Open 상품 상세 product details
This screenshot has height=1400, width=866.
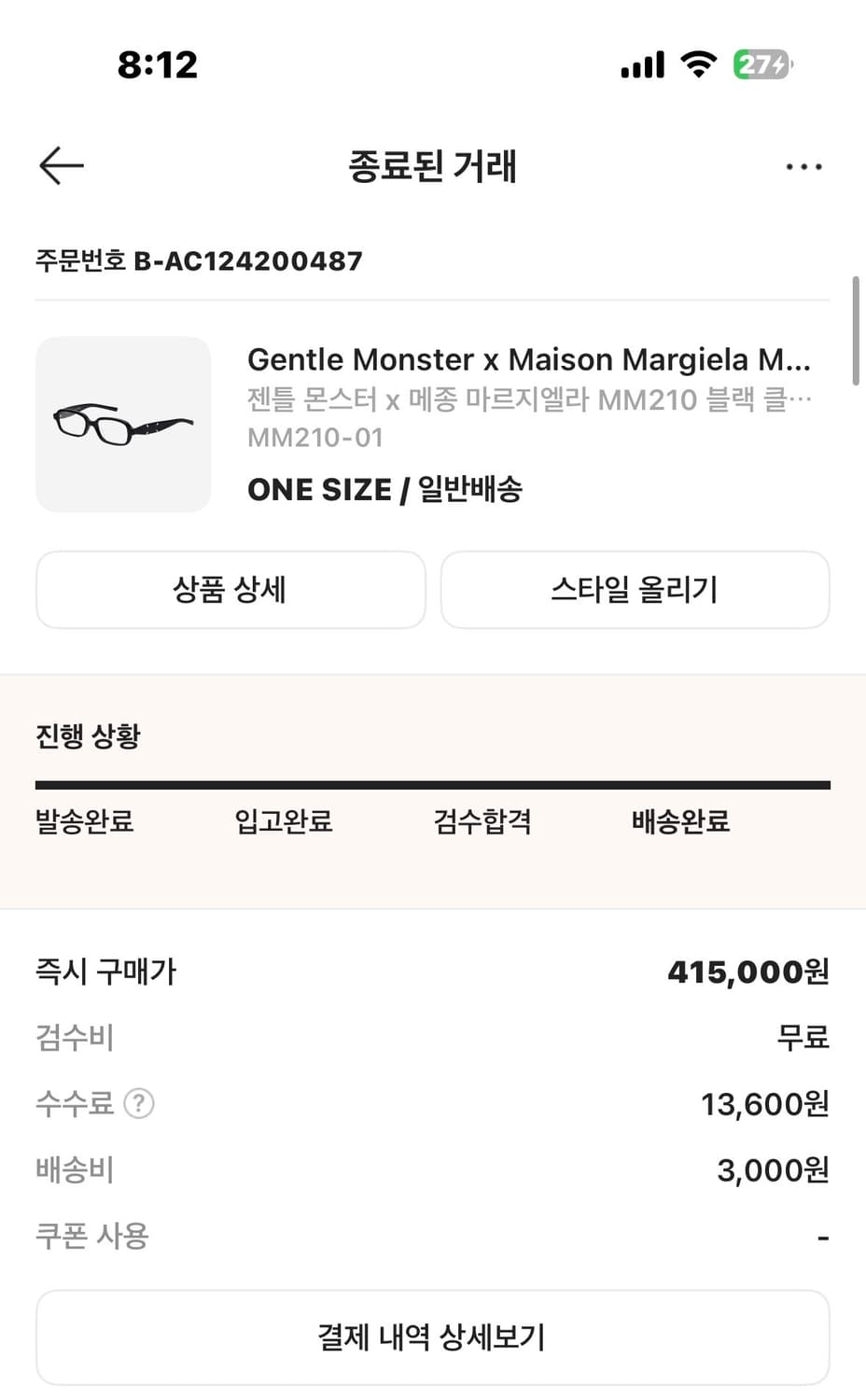230,589
